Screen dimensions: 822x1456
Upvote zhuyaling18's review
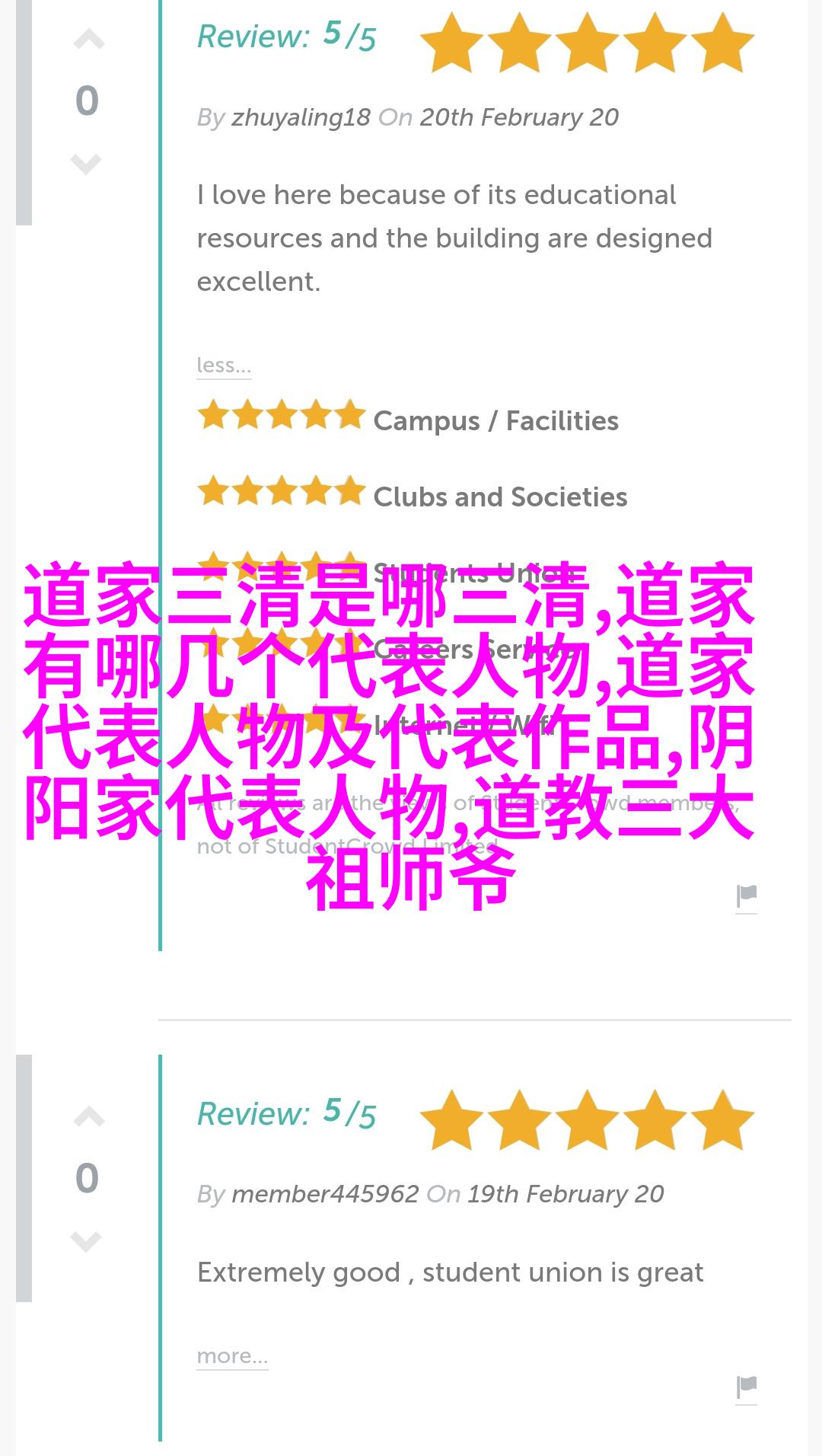88,40
